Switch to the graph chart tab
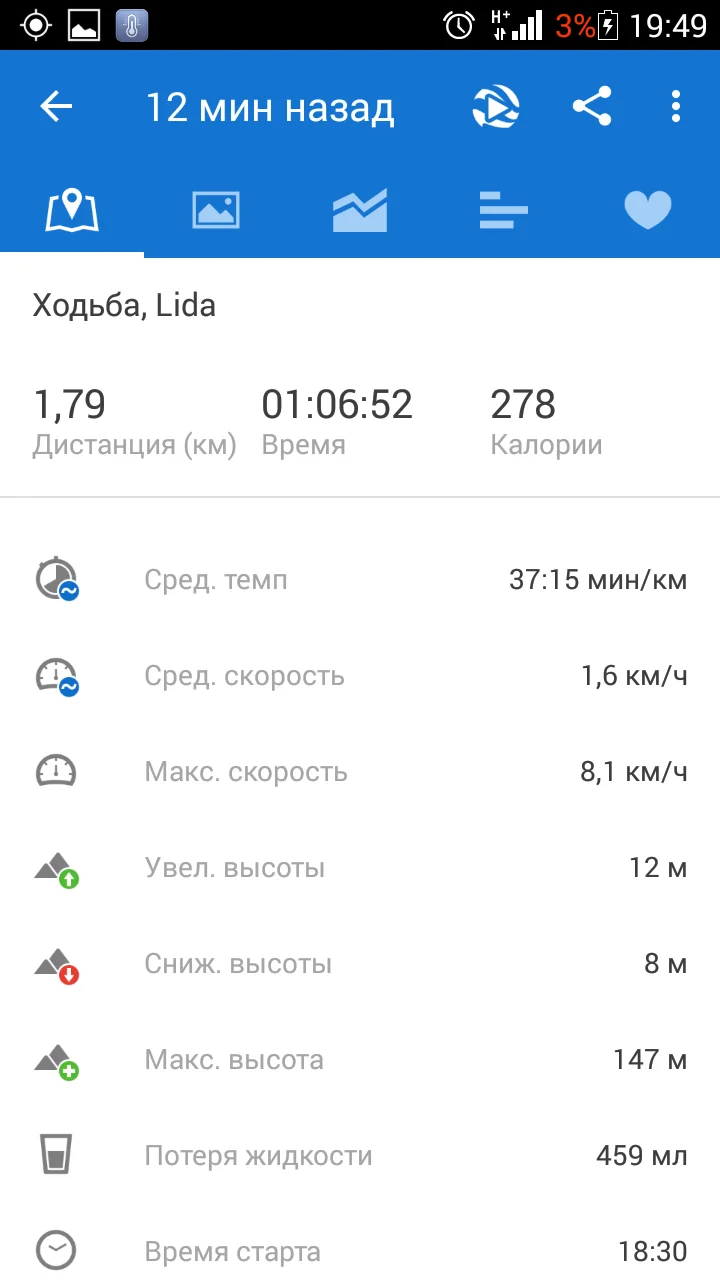Viewport: 720px width, 1280px height. coord(360,210)
